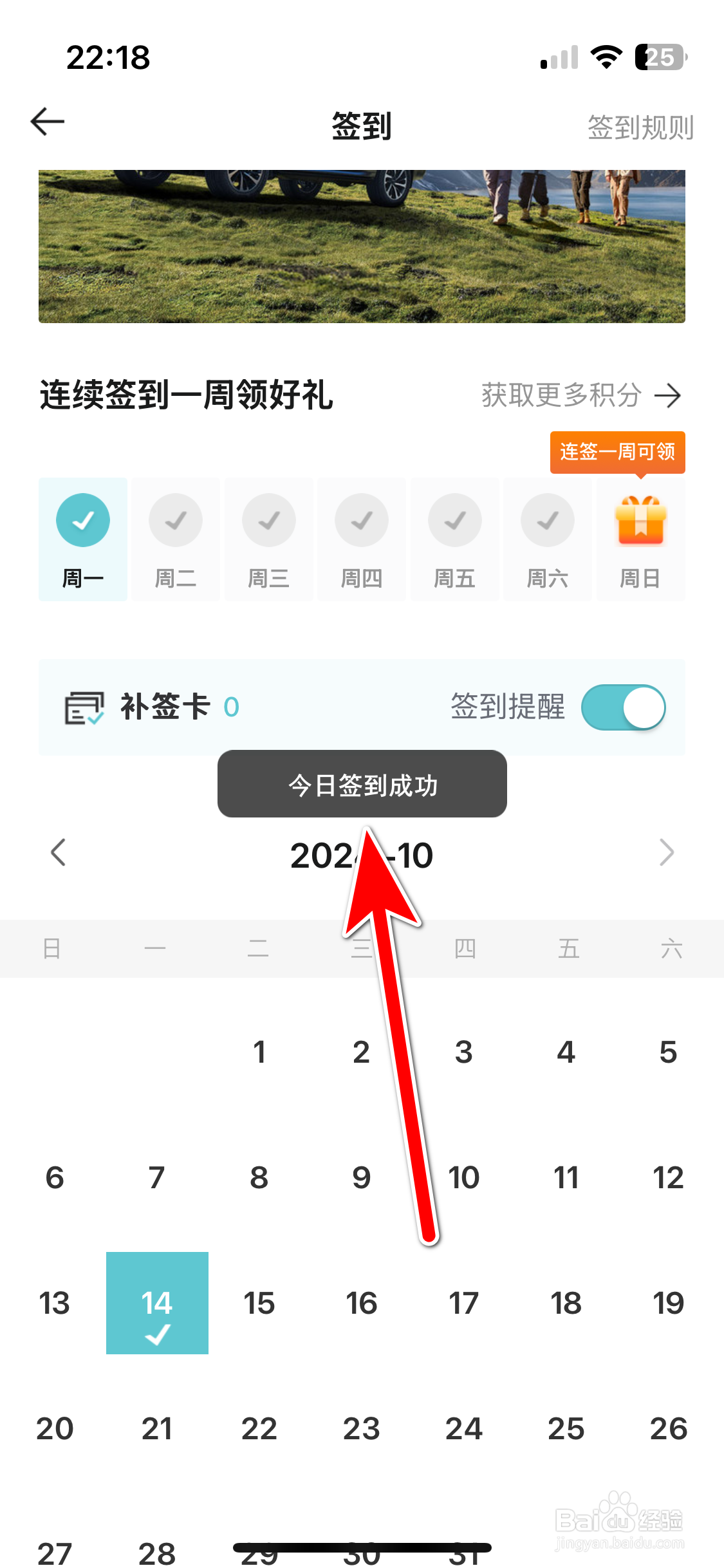Select date 17 on the calendar
Image resolution: width=724 pixels, height=1568 pixels.
(463, 1302)
